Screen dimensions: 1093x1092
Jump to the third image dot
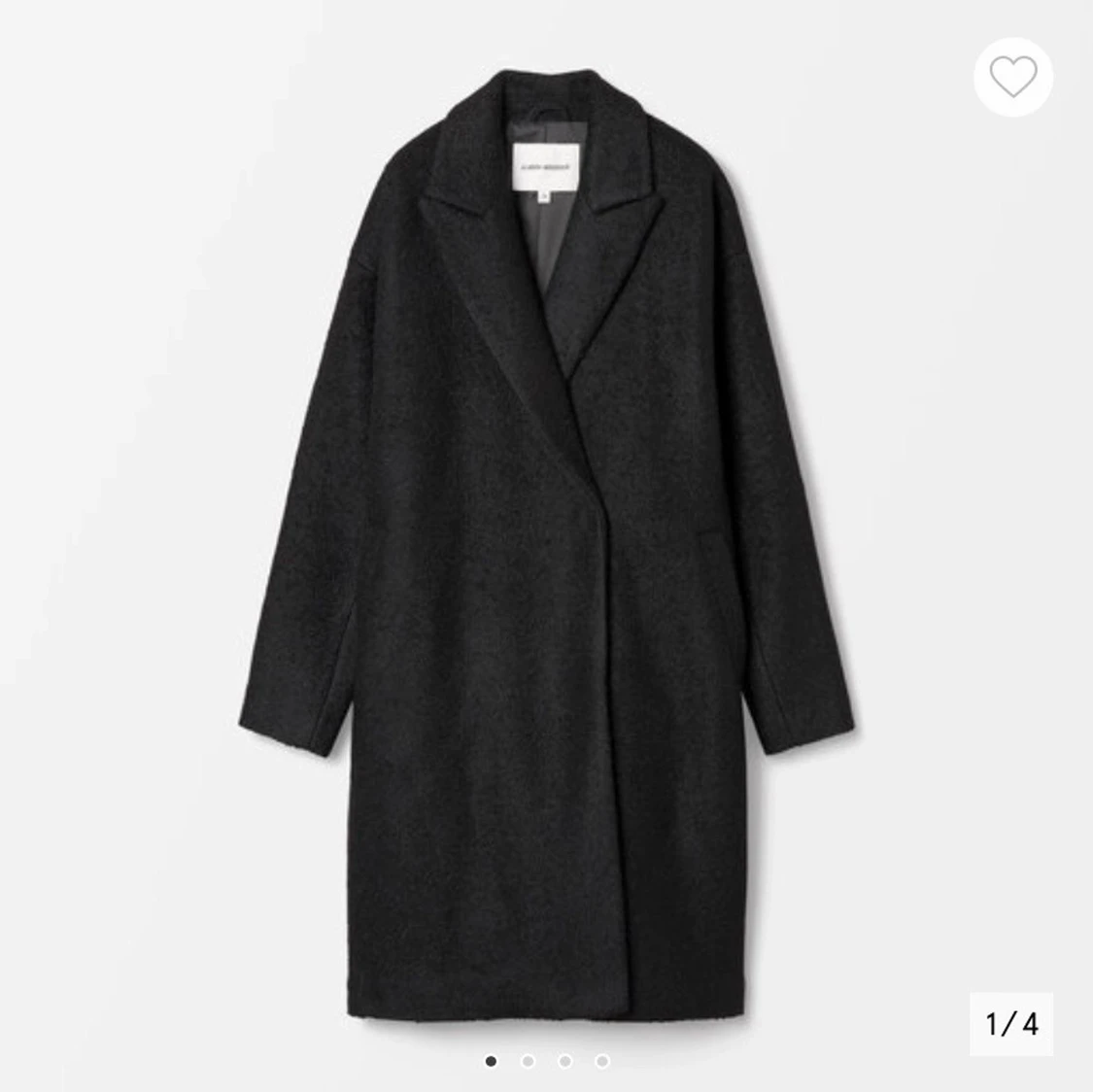(x=564, y=1061)
